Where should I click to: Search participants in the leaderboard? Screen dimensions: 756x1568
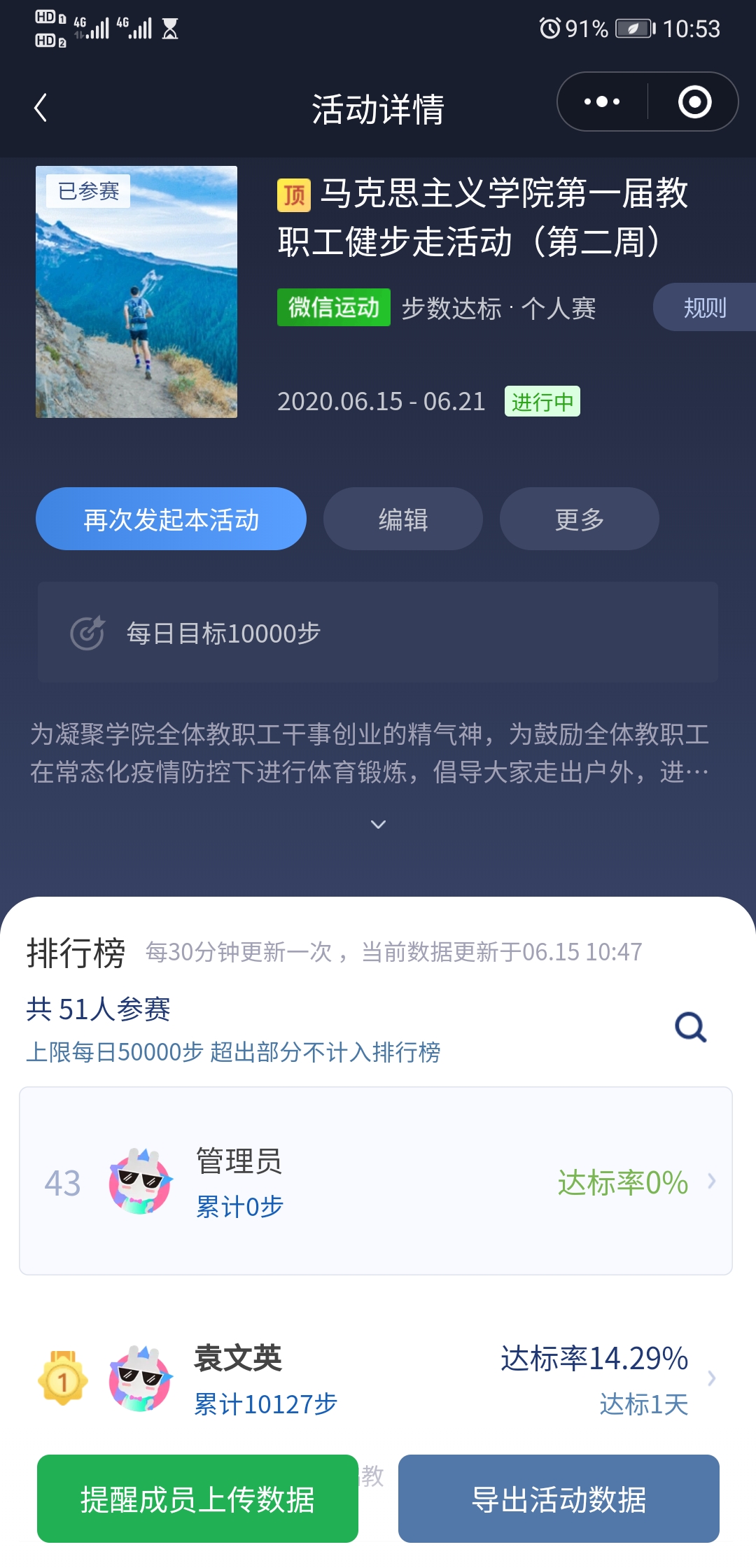pyautogui.click(x=690, y=1028)
